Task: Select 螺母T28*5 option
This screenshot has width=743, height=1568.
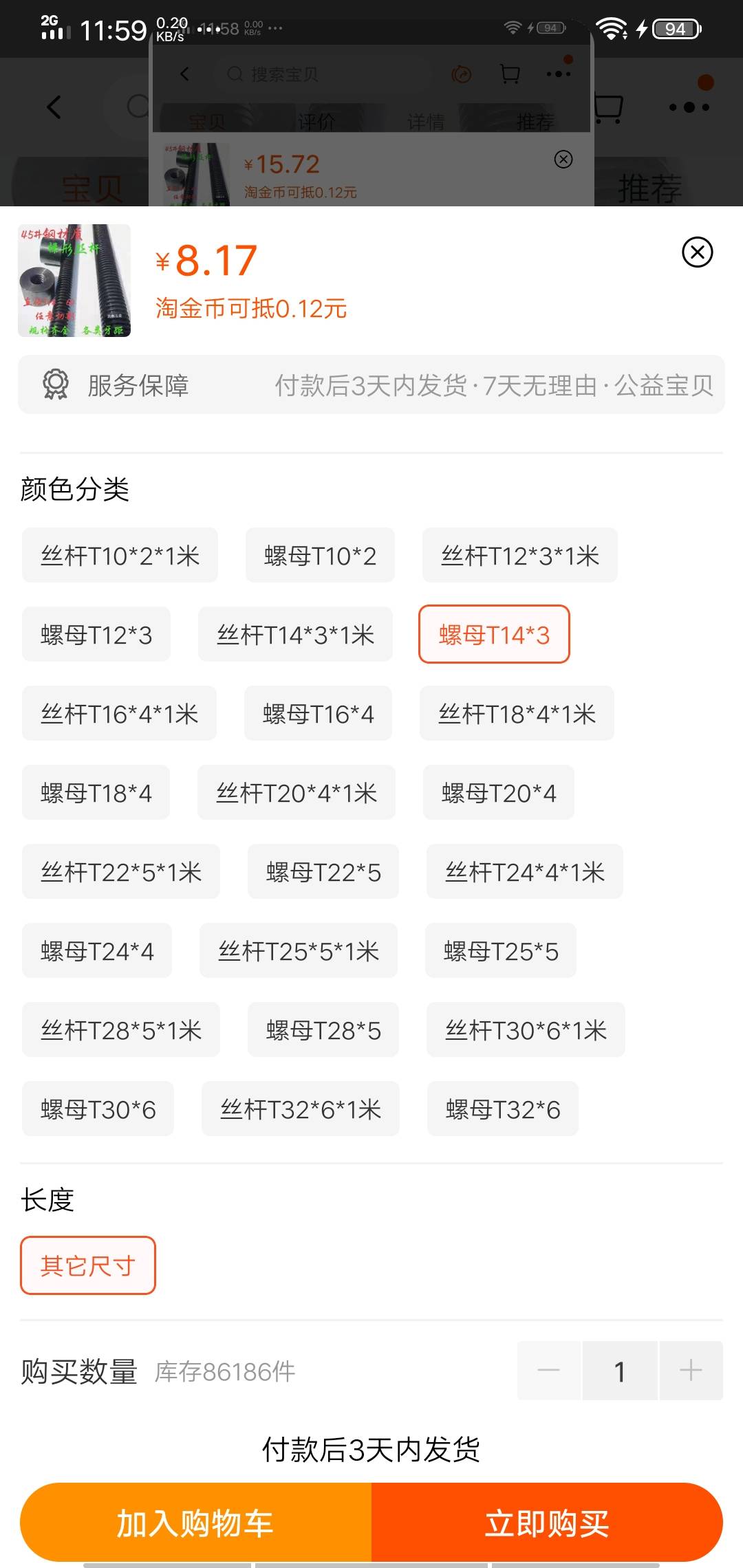Action: pyautogui.click(x=323, y=1030)
